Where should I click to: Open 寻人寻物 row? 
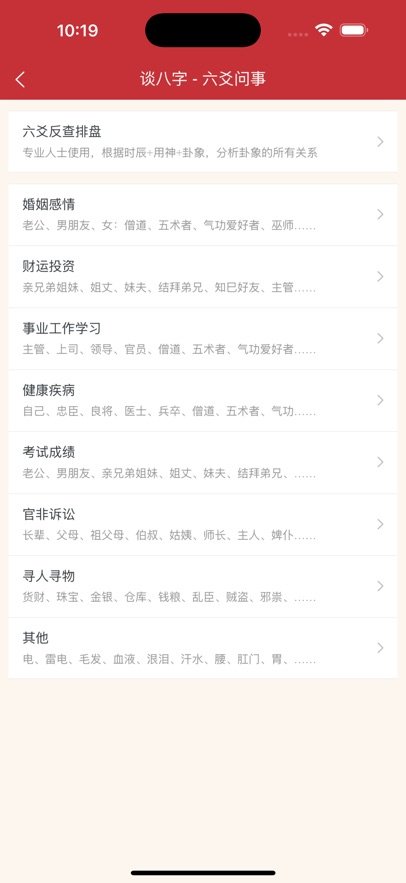203,586
